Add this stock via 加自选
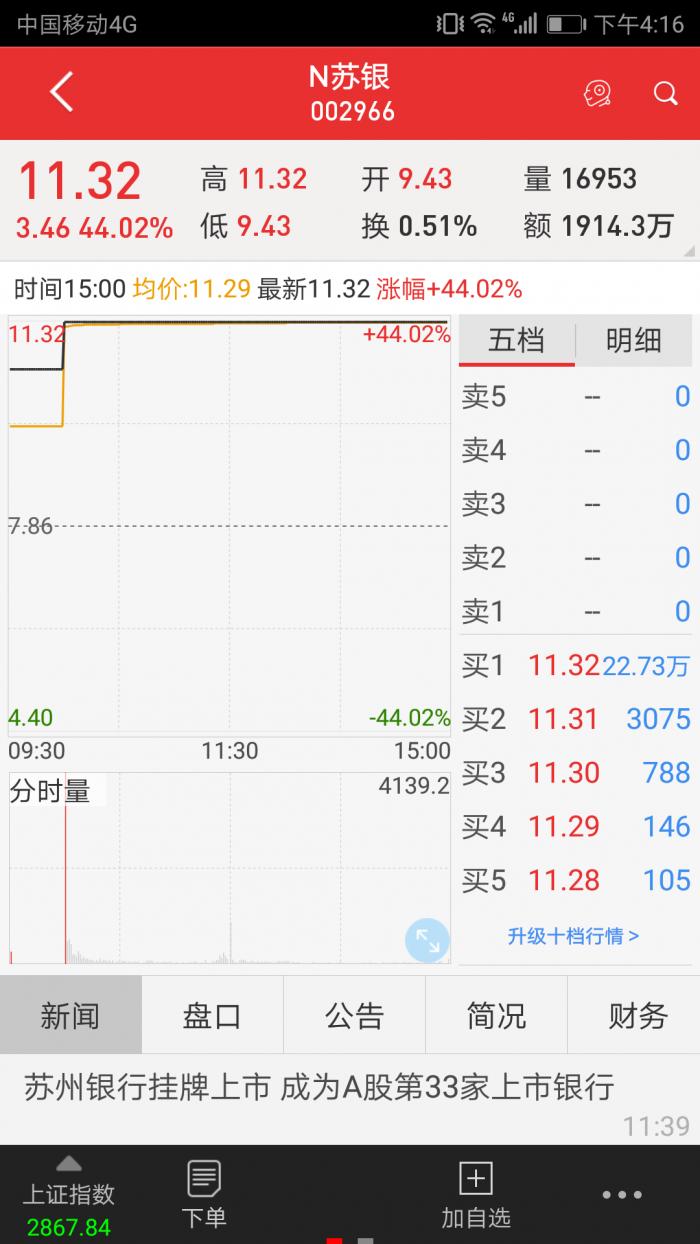 tap(476, 1195)
